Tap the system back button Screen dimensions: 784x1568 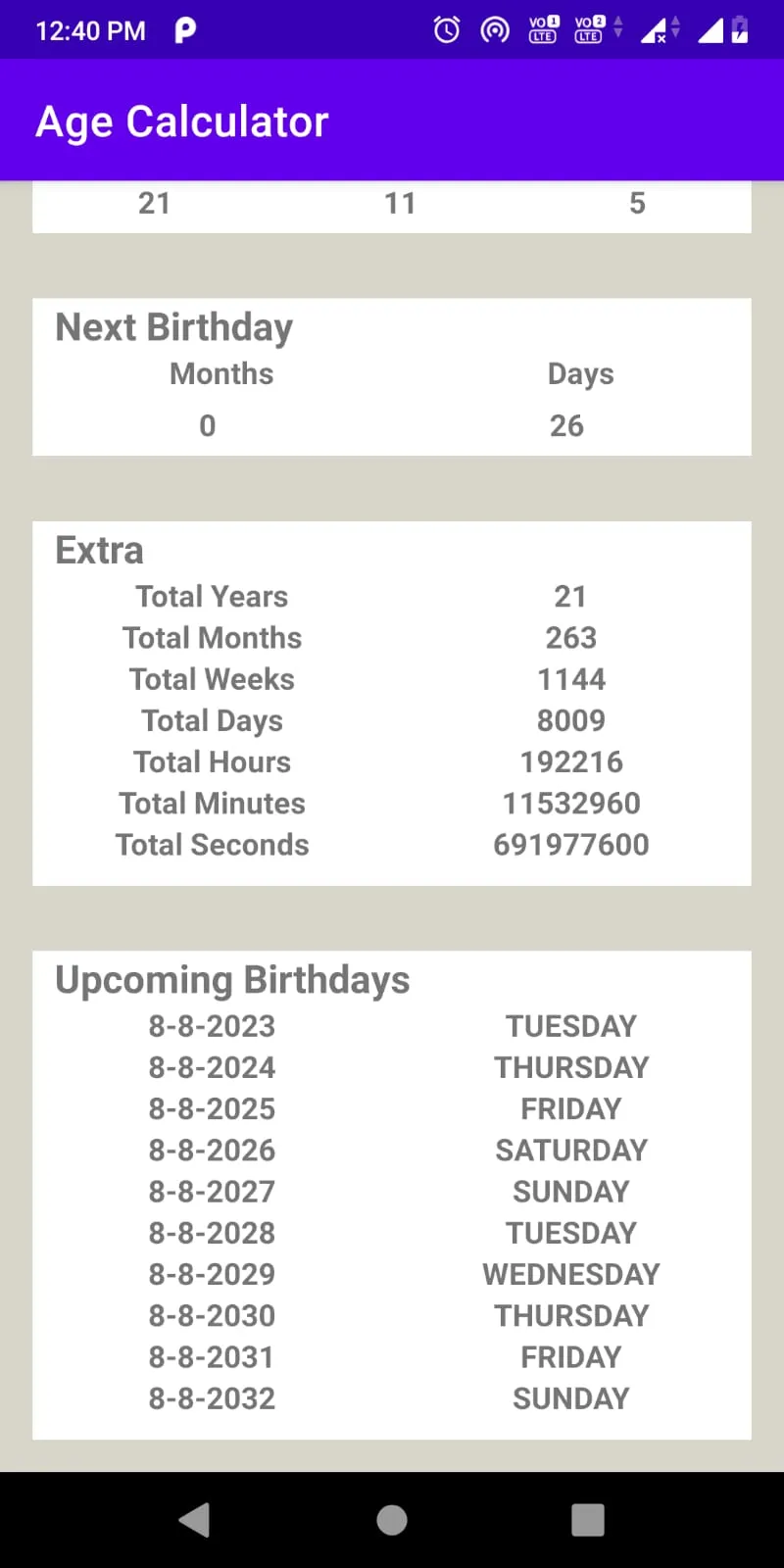pos(195,1520)
